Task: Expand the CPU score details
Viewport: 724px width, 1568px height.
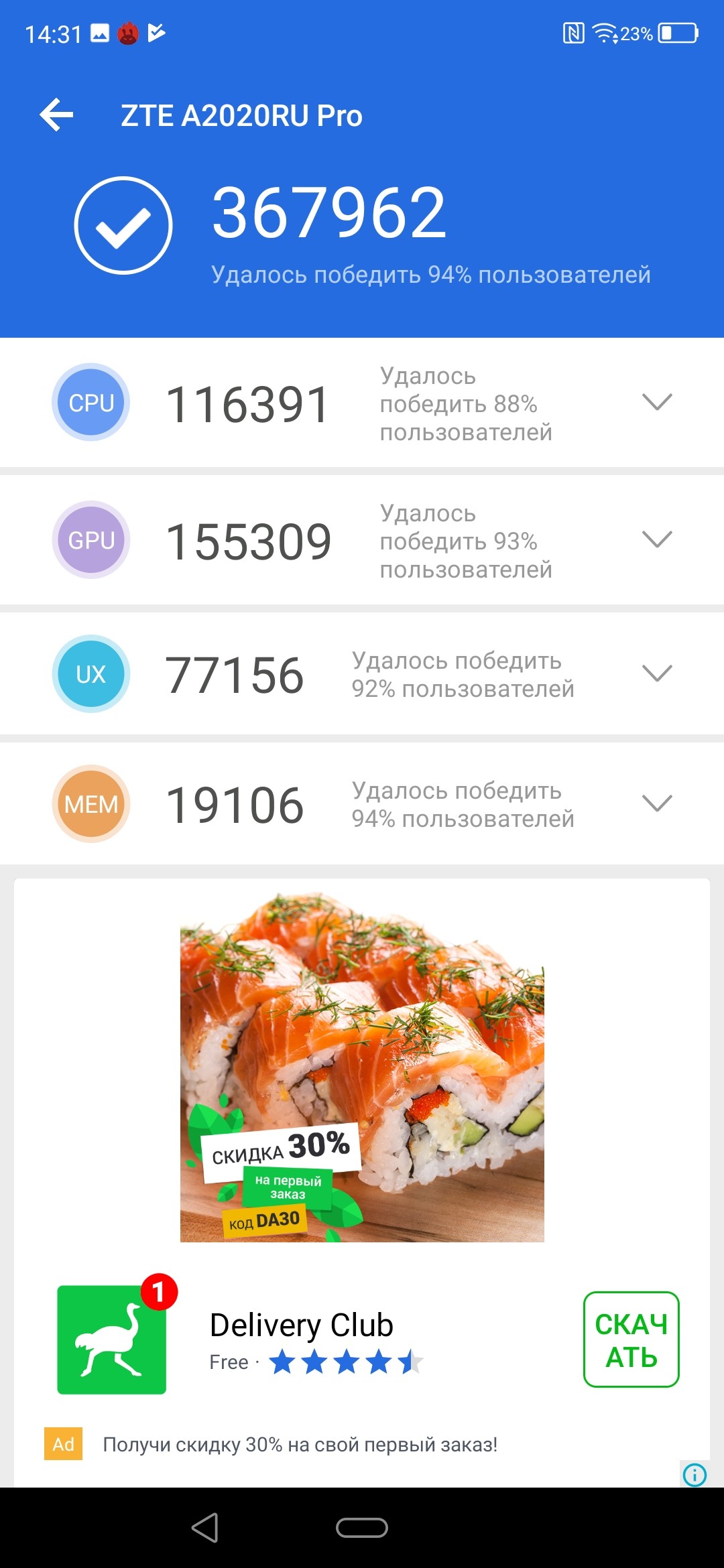Action: pyautogui.click(x=656, y=402)
